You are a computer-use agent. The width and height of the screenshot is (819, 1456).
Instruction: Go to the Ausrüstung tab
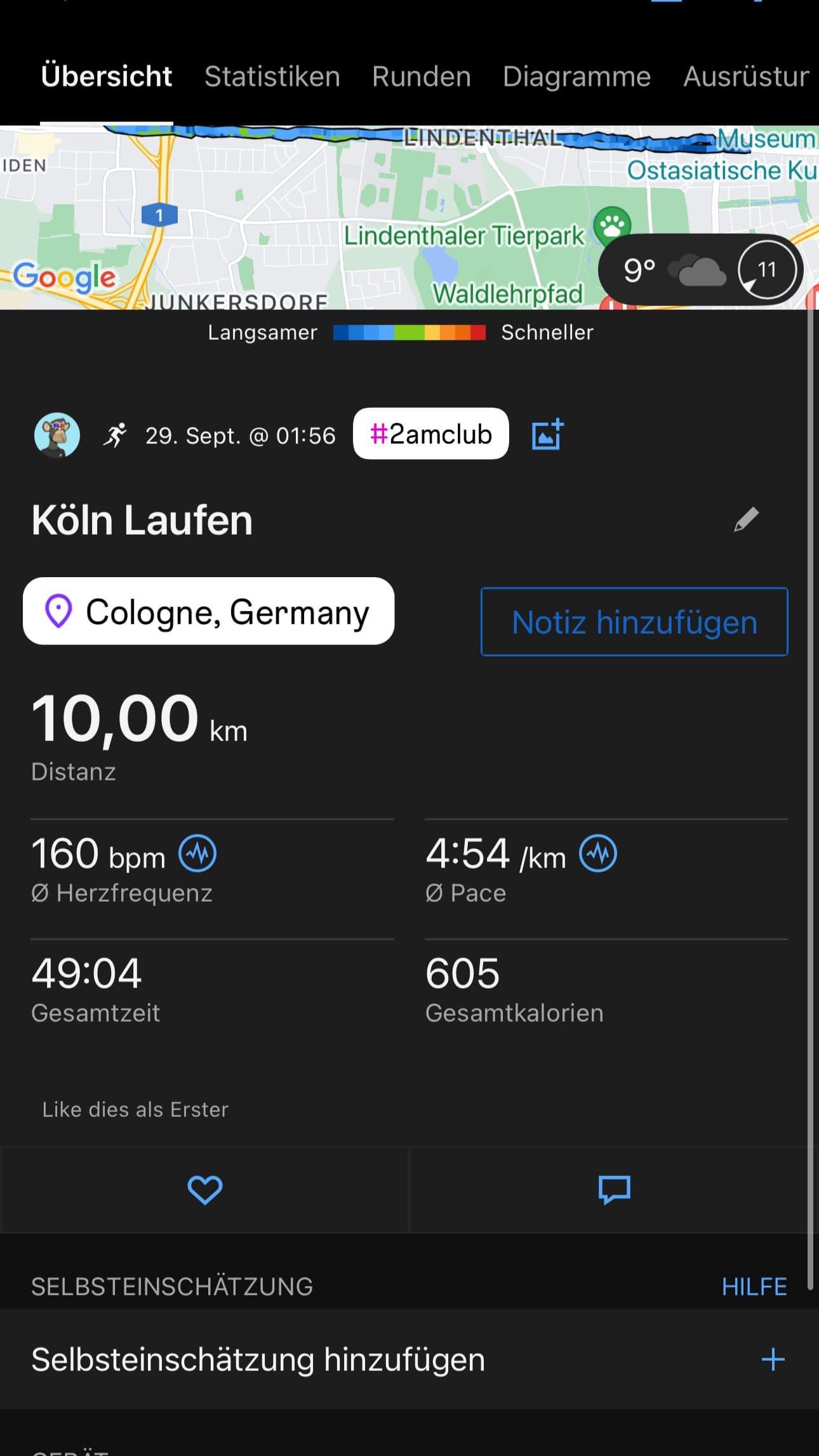pos(745,77)
